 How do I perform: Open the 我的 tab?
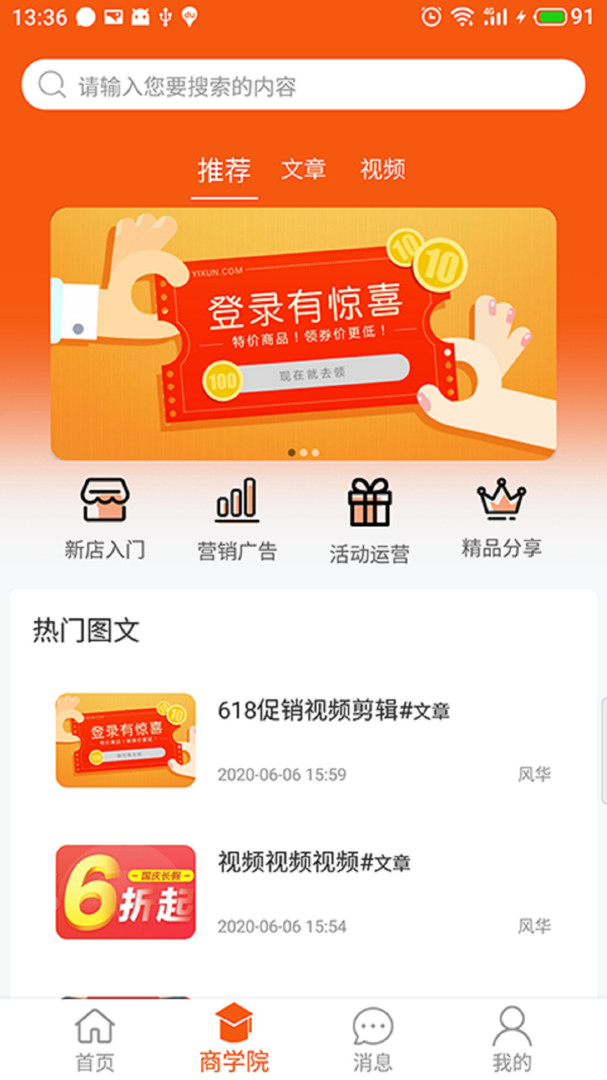(x=511, y=1040)
